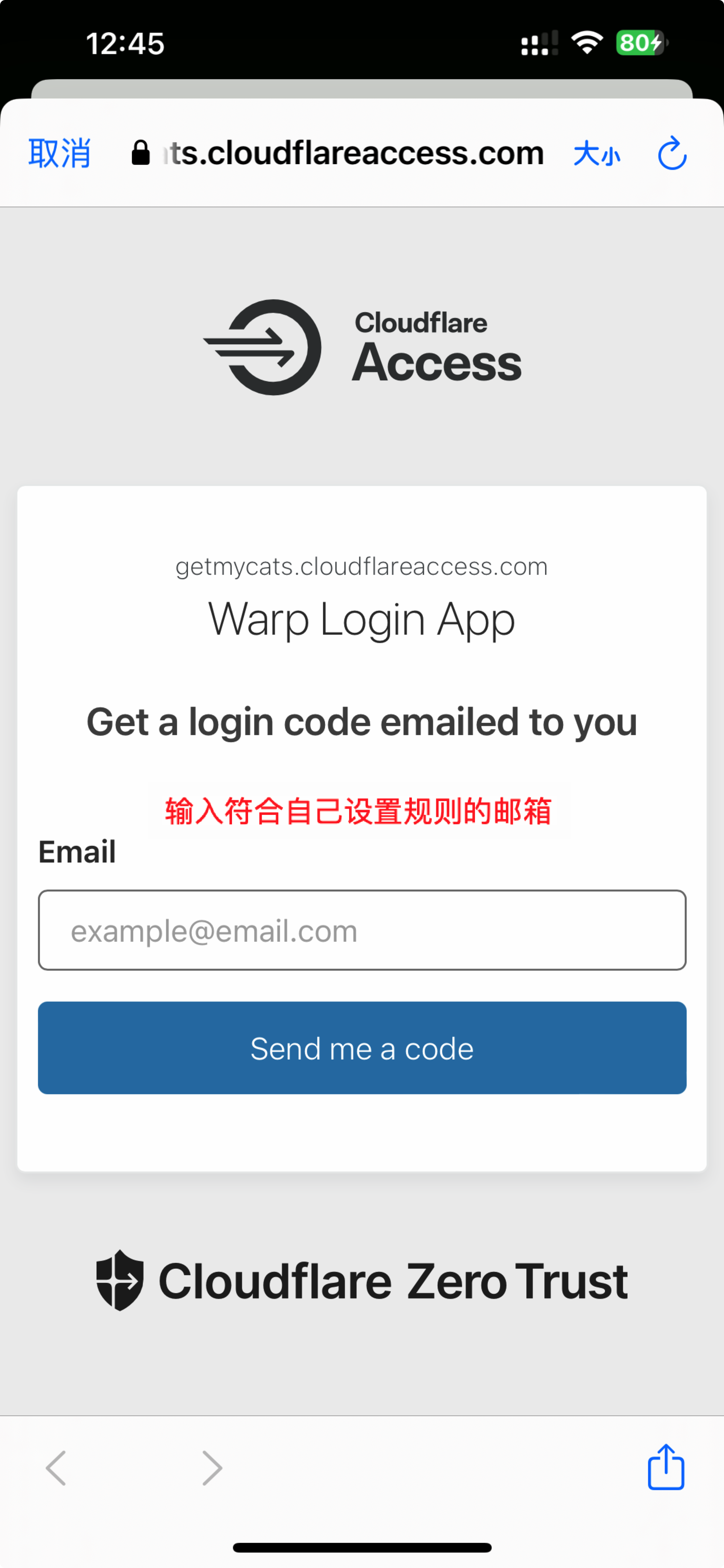Reload the page with the refresh icon
The height and width of the screenshot is (1568, 724).
coord(672,153)
